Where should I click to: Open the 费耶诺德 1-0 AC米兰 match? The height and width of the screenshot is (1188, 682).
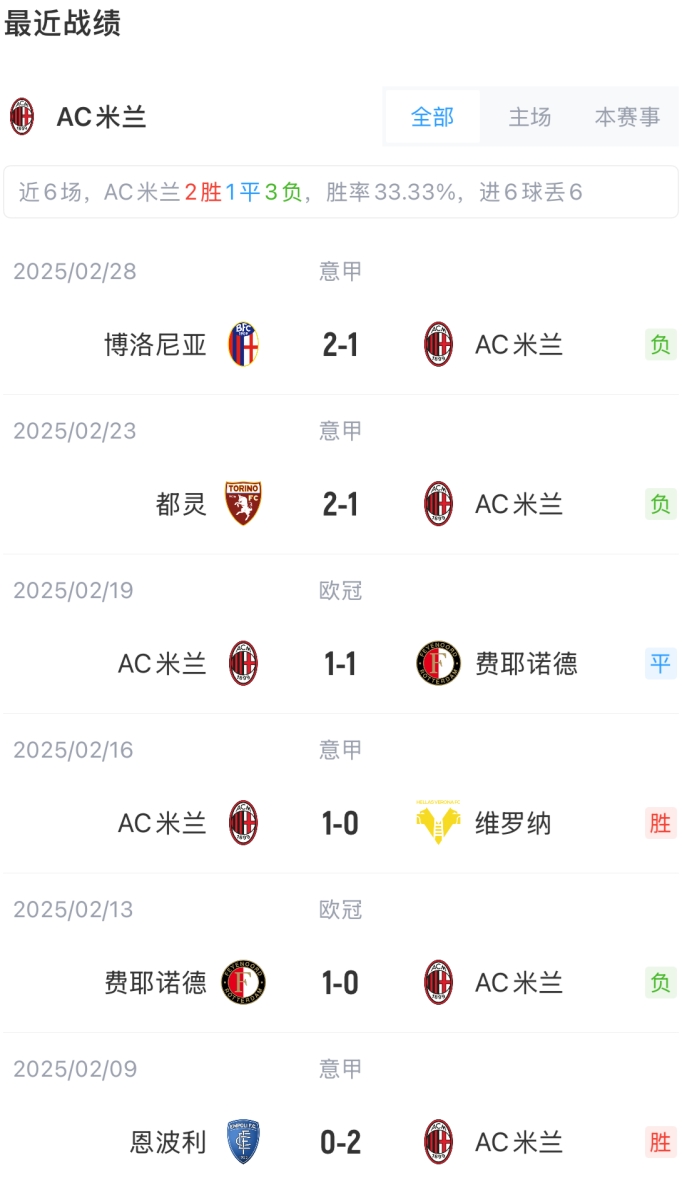[340, 983]
